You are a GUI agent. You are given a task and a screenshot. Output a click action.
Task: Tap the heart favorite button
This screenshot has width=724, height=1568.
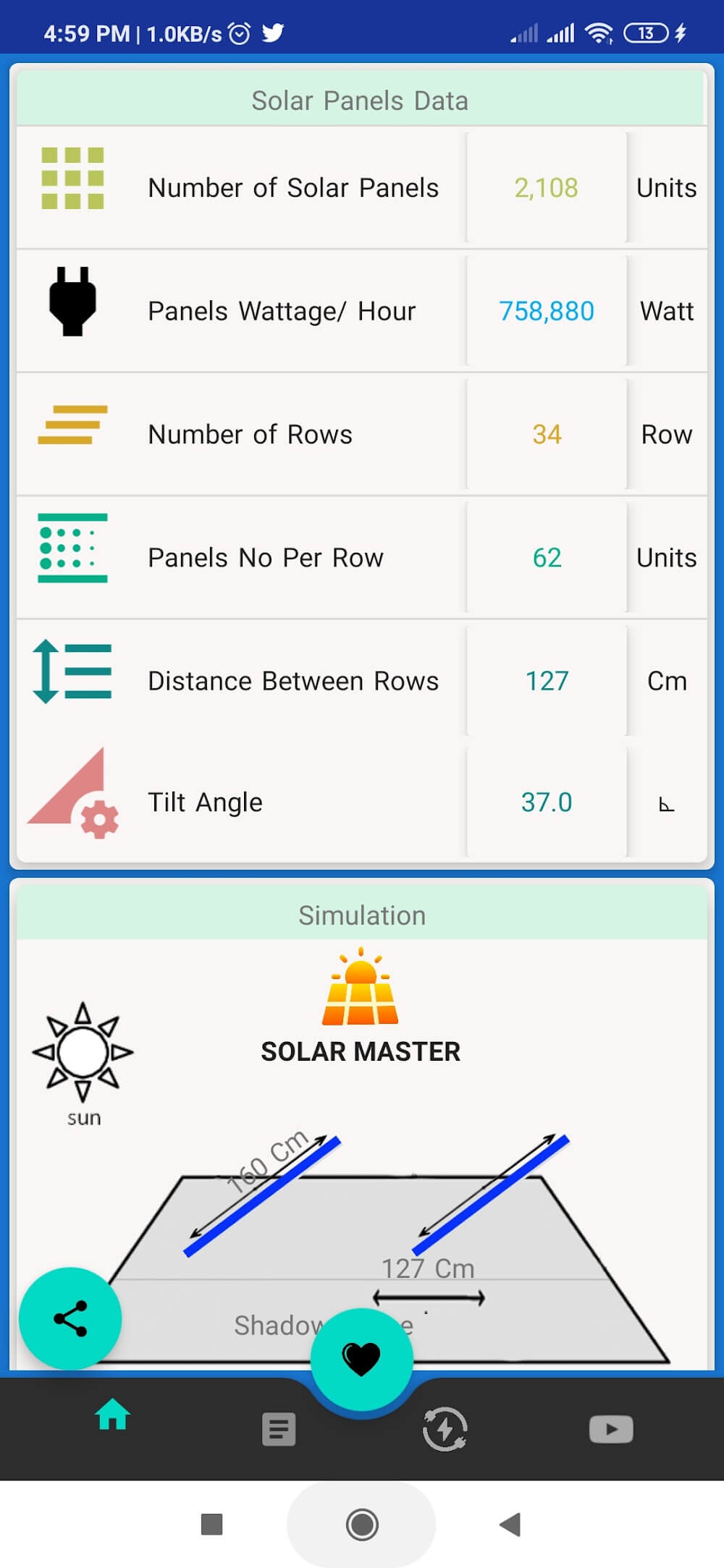click(x=361, y=1358)
